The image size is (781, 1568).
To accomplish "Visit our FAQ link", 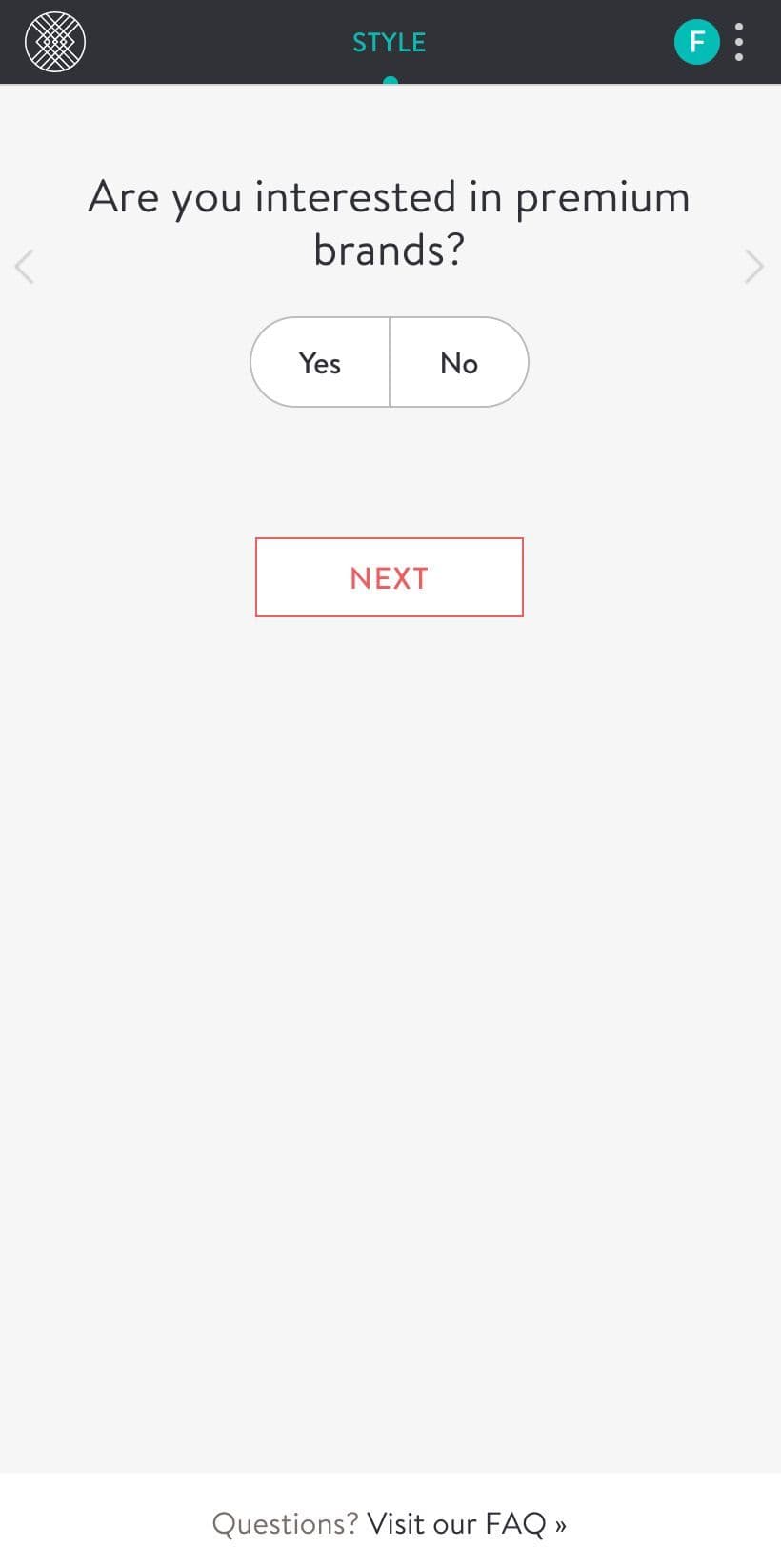I will [467, 1523].
